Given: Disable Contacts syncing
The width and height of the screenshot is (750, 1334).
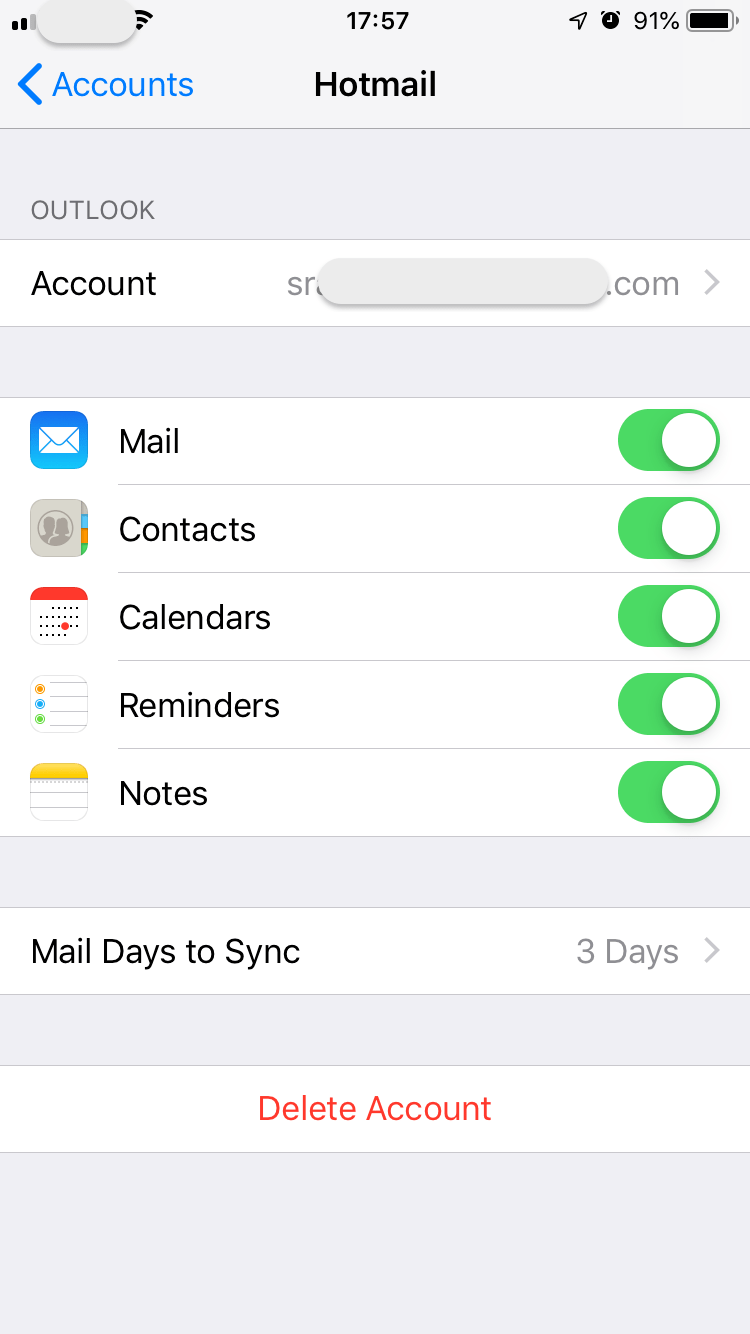Looking at the screenshot, I should [668, 529].
